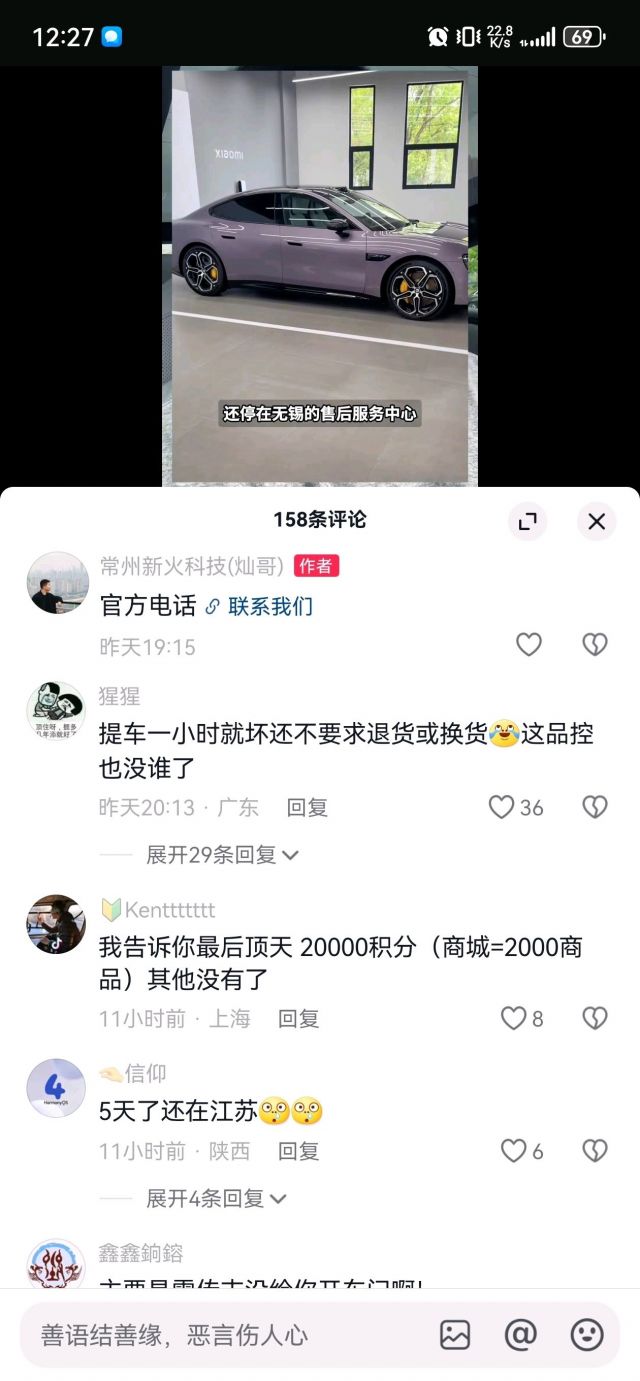The image size is (640, 1381).
Task: Like Kenttttttt's comment
Action: [x=513, y=1018]
